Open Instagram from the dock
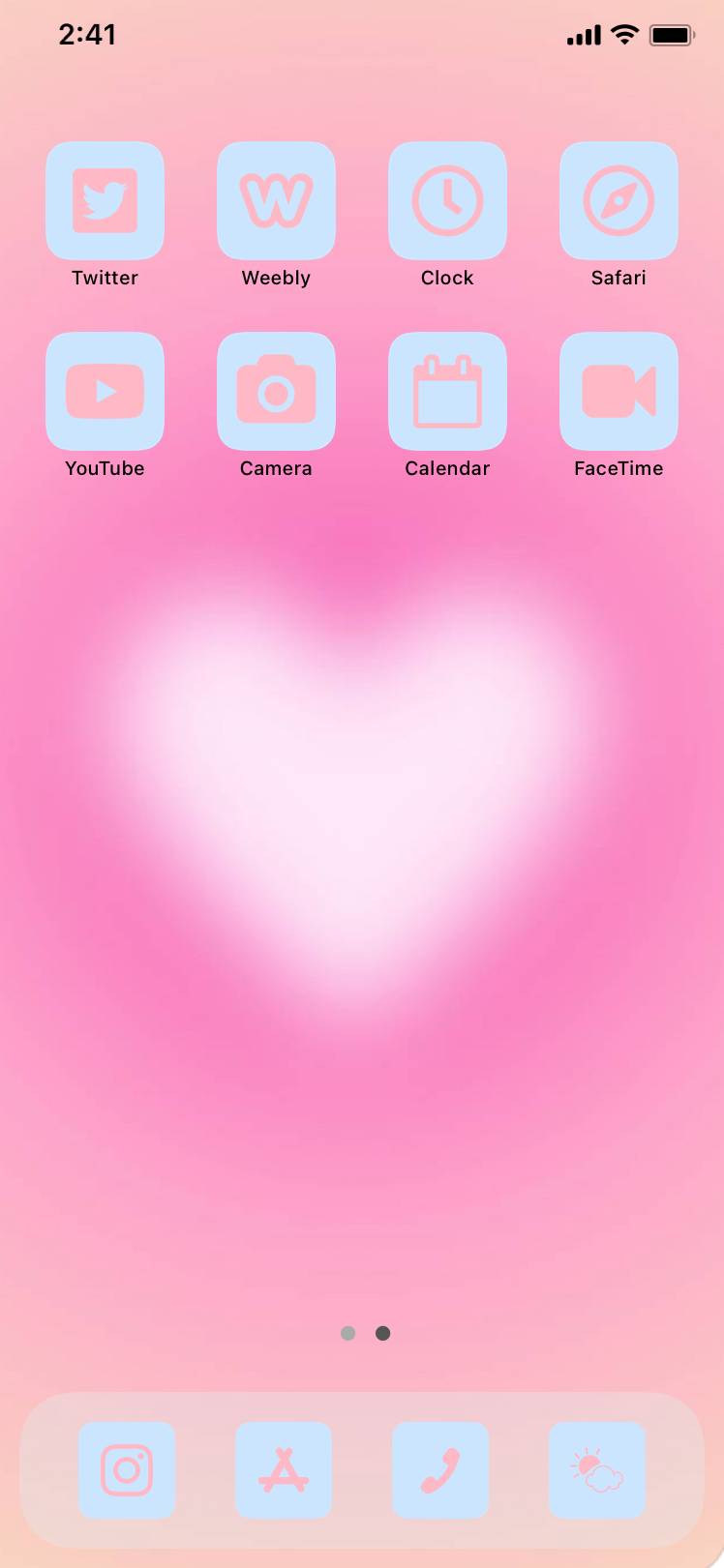The width and height of the screenshot is (724, 1568). (x=127, y=1470)
